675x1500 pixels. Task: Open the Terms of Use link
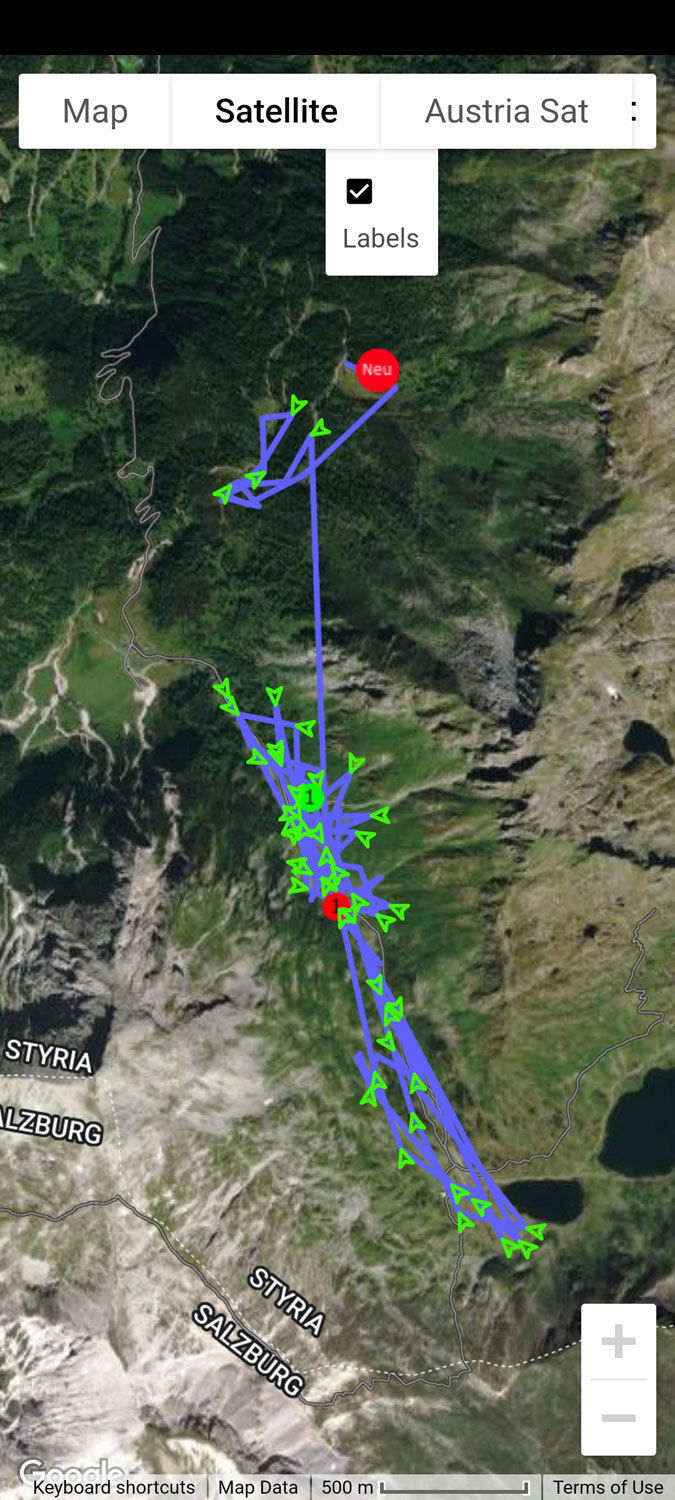pos(607,1487)
